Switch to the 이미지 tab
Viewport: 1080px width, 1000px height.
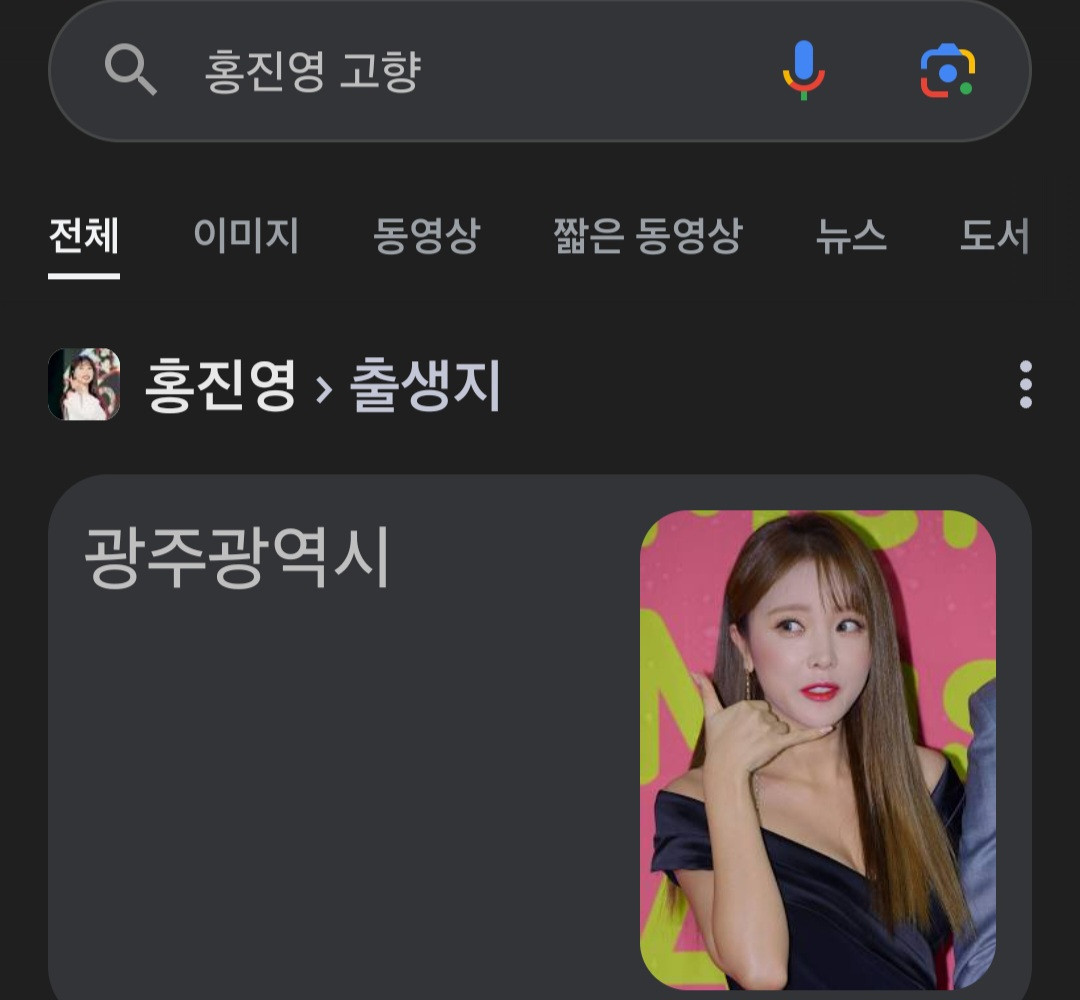point(246,236)
